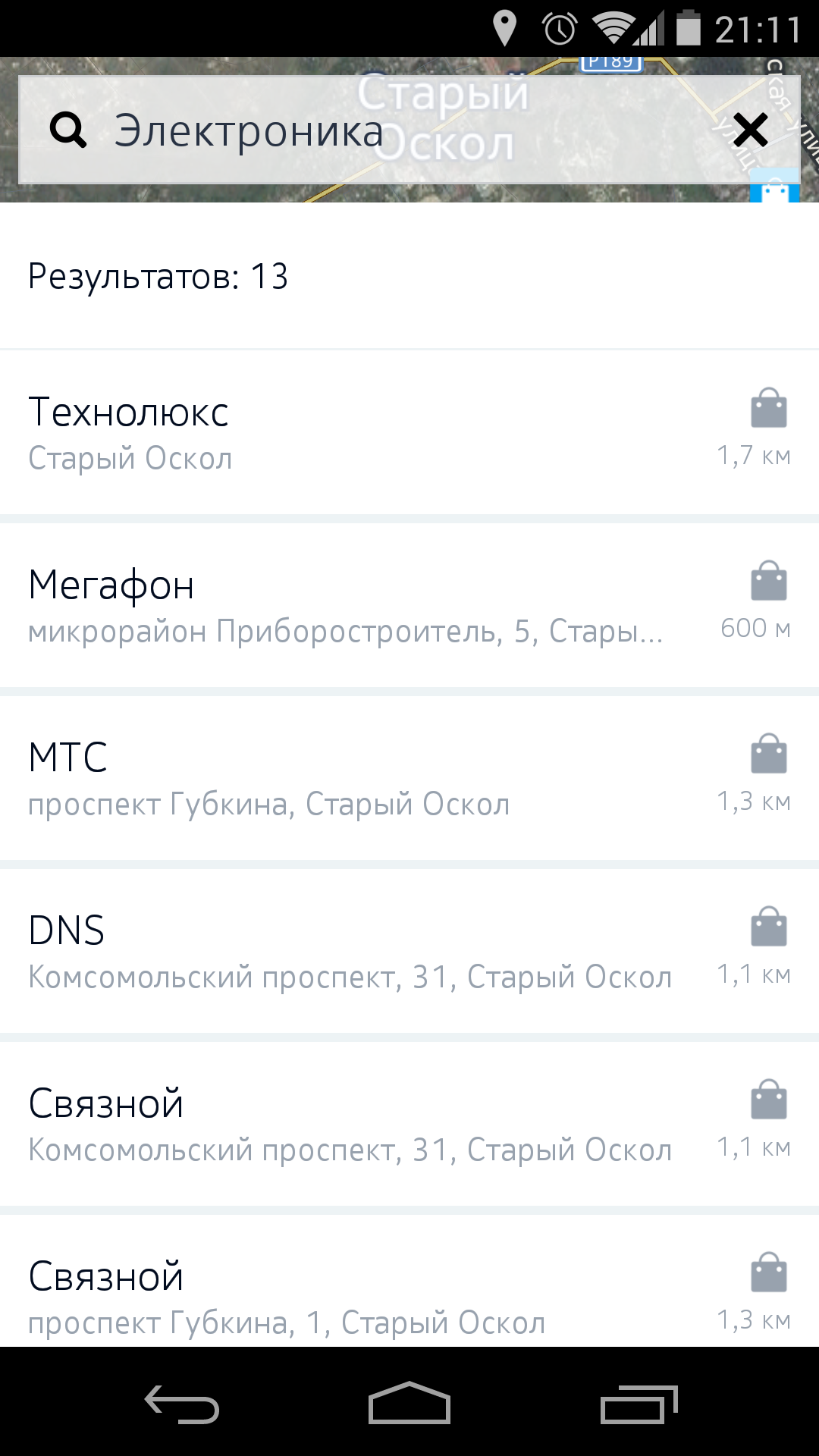
Task: Open the DNS store result
Action: coord(409,951)
